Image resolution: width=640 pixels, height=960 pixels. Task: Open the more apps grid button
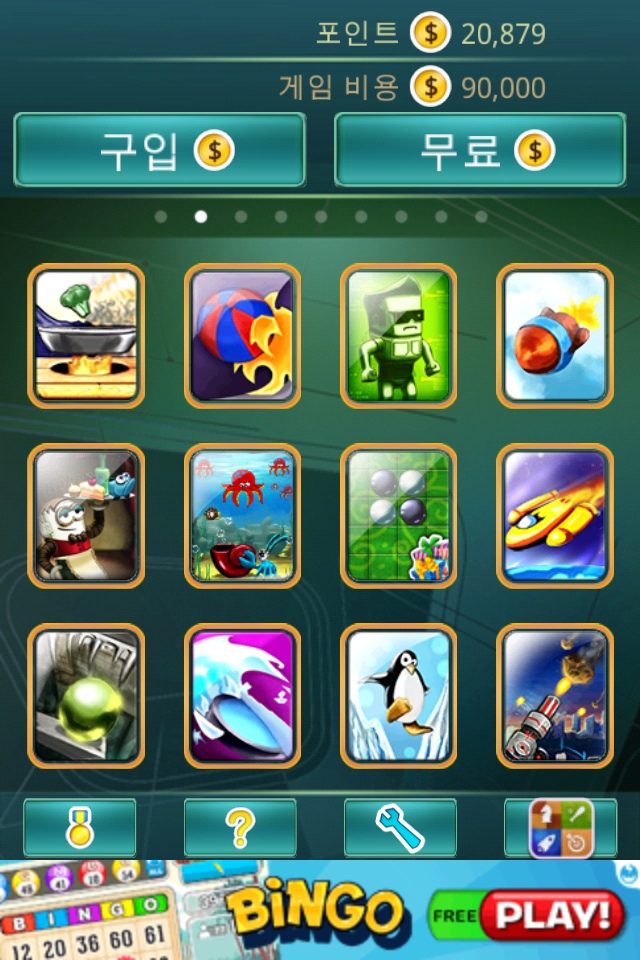click(560, 827)
